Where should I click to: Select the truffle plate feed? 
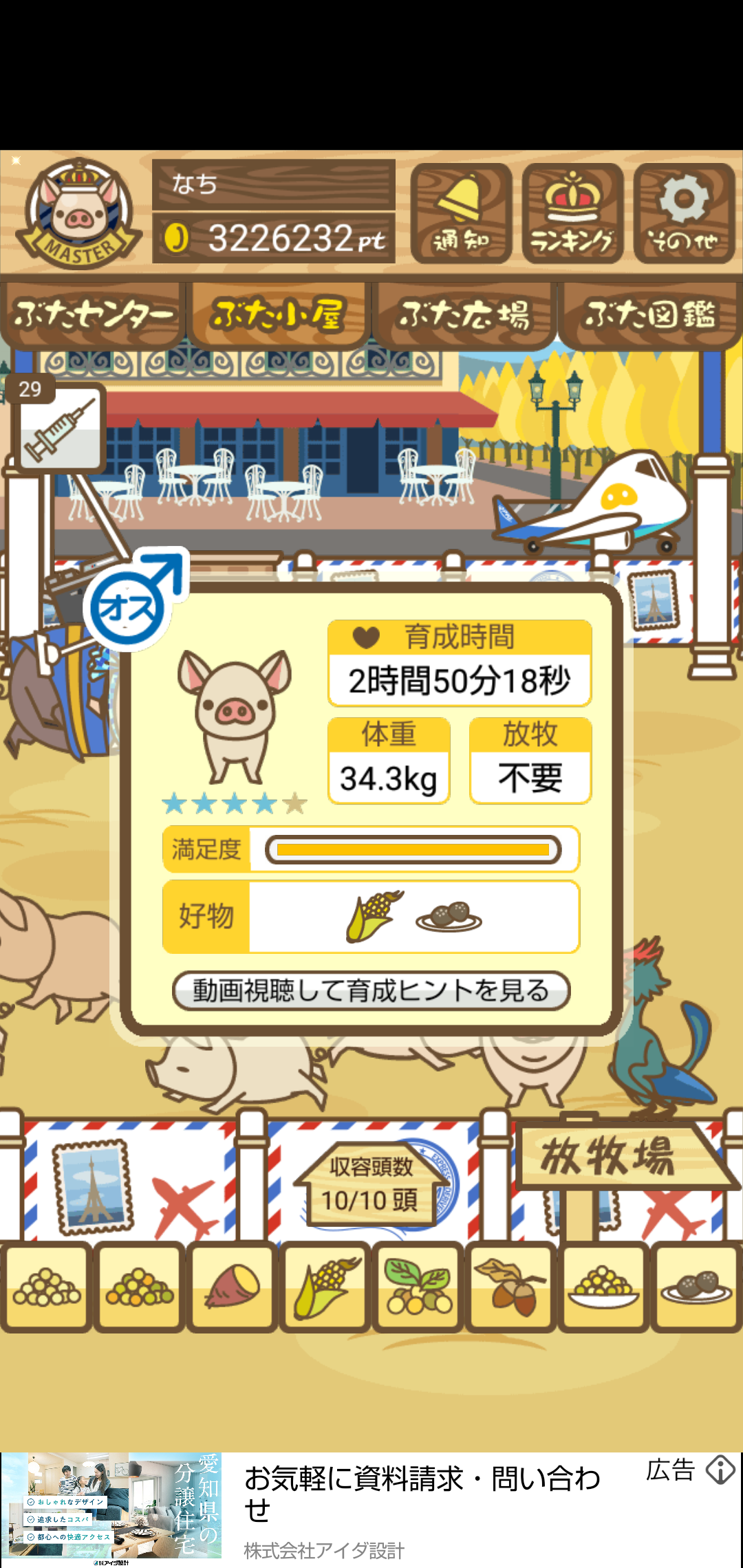697,1286
